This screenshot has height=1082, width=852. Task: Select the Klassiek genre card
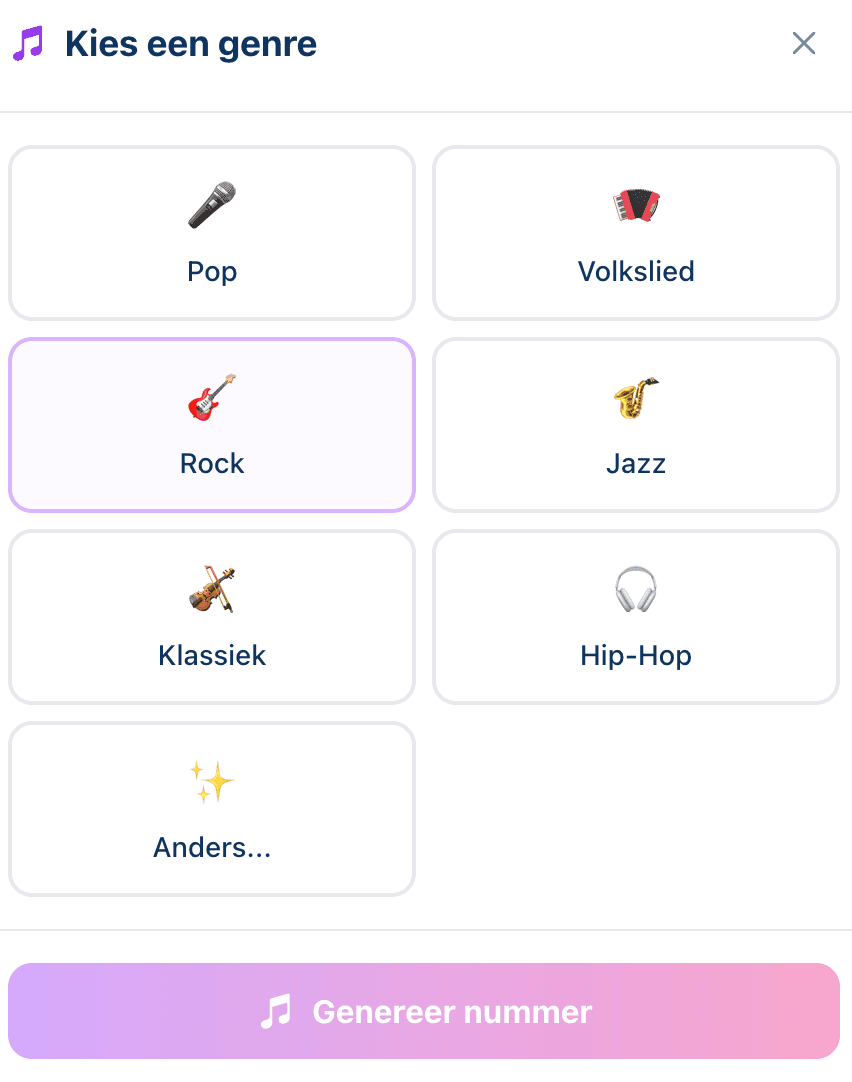(211, 616)
